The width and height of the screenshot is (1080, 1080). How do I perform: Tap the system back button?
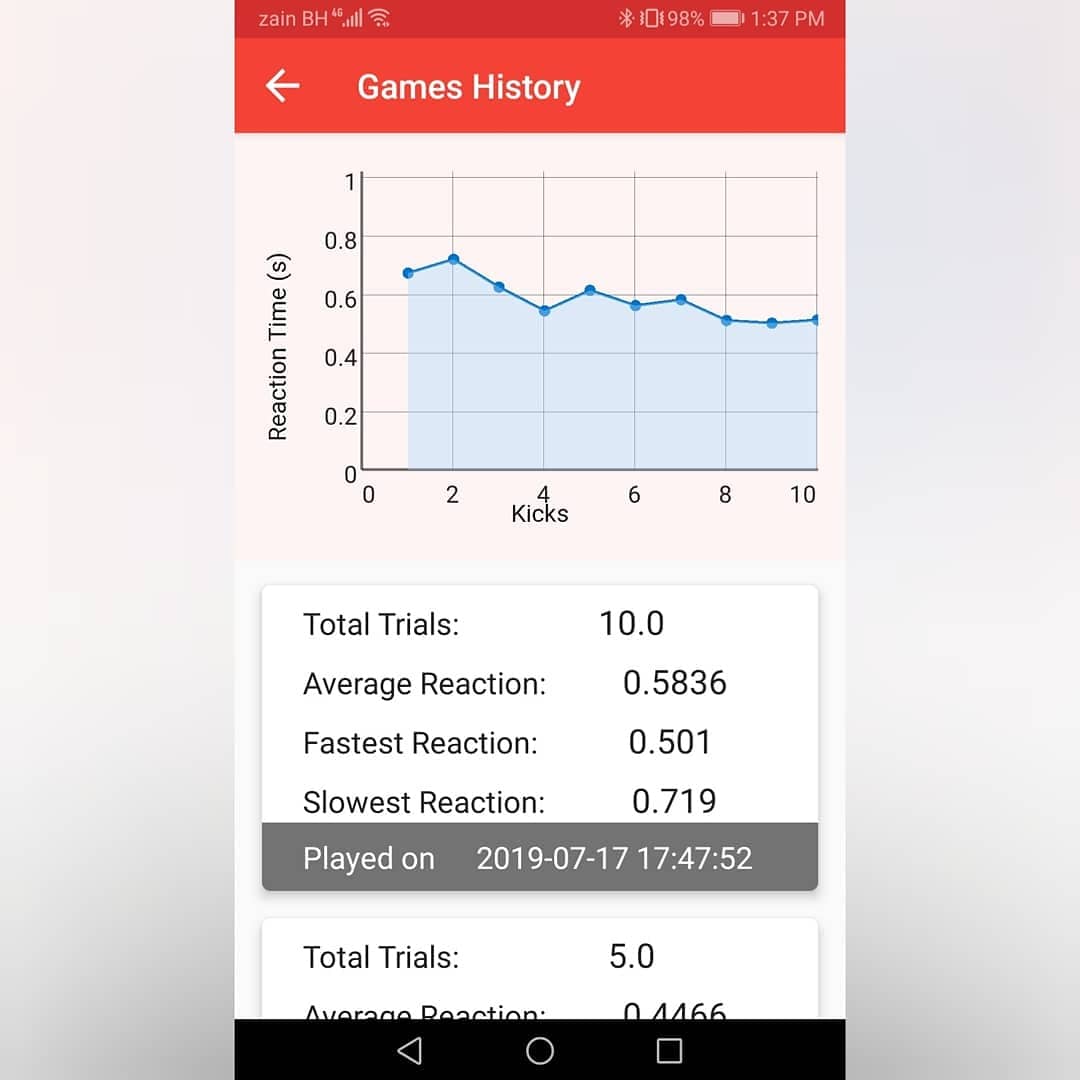[x=409, y=1050]
